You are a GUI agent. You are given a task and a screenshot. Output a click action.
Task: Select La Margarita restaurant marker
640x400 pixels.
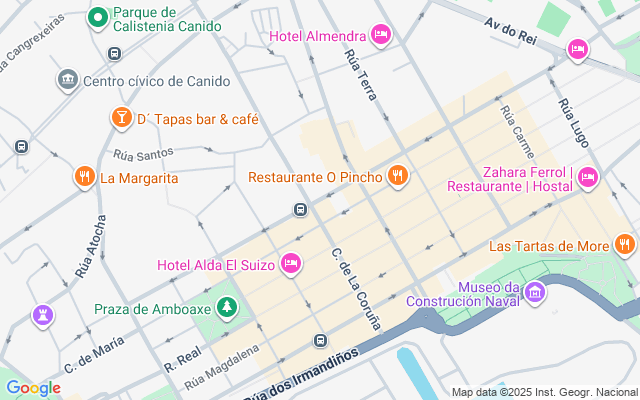pyautogui.click(x=84, y=177)
